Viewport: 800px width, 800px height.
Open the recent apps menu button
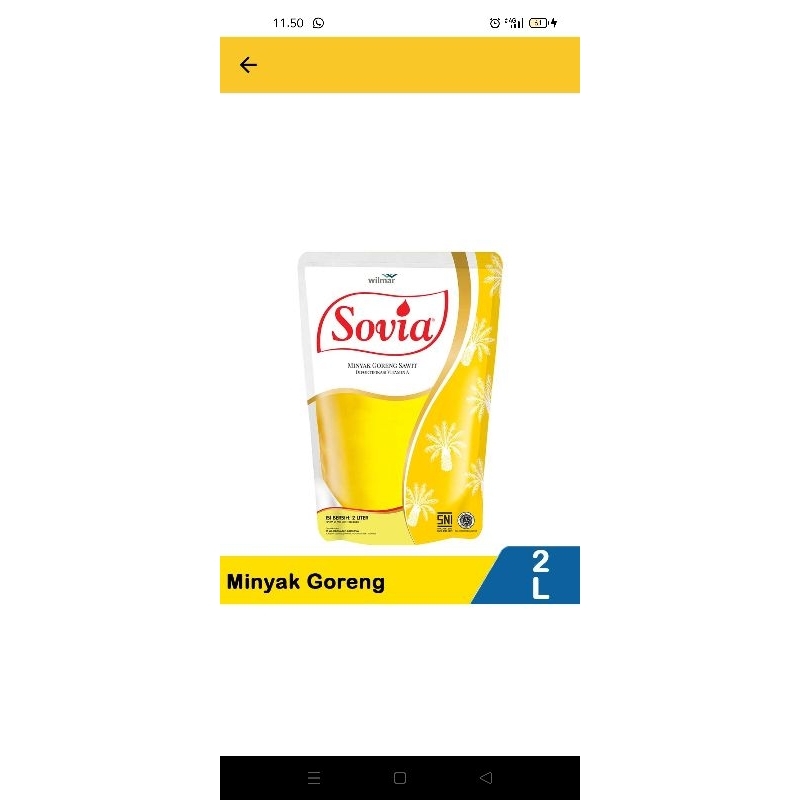314,777
